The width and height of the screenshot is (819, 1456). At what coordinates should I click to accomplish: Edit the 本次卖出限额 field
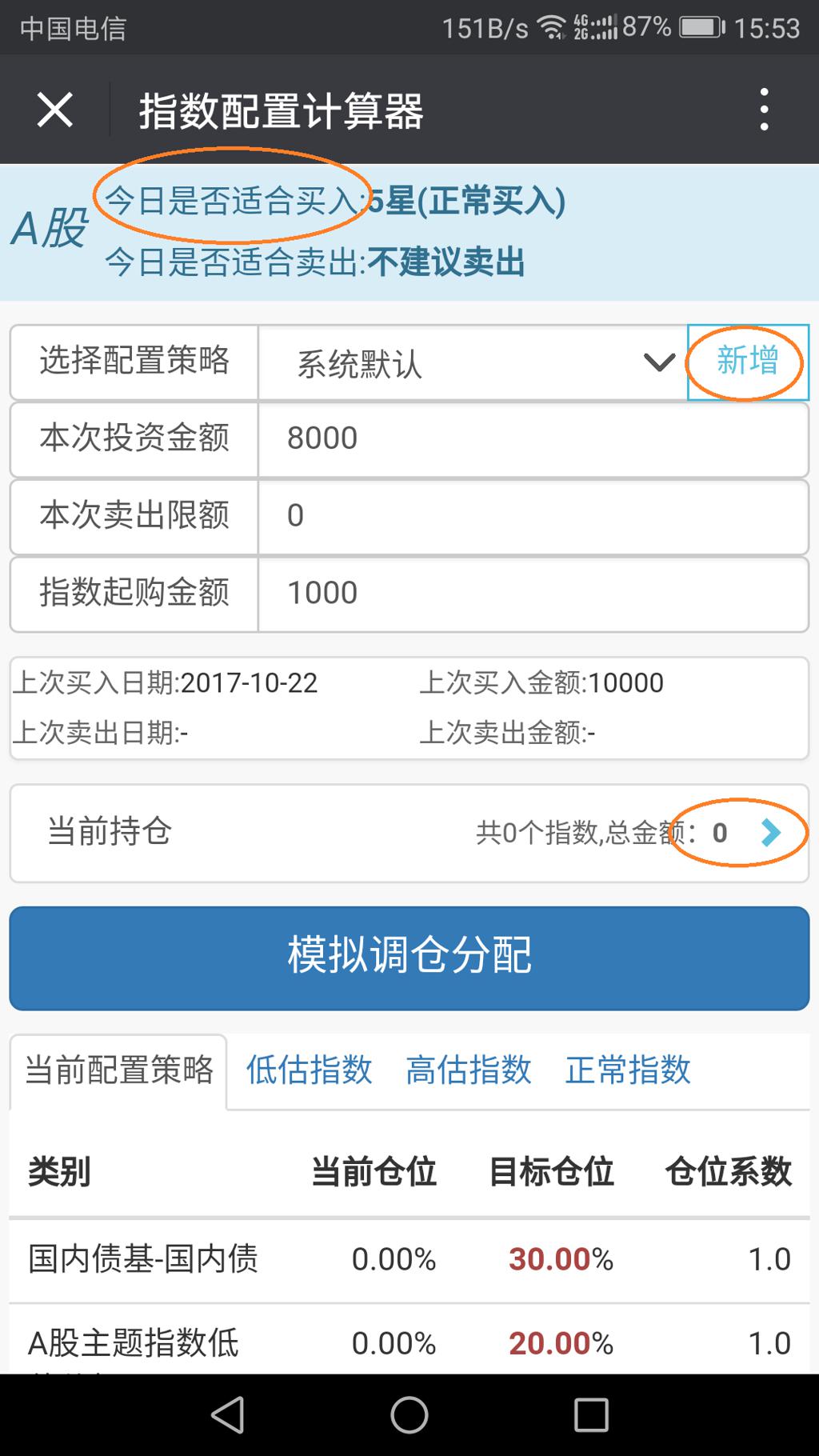pyautogui.click(x=533, y=516)
